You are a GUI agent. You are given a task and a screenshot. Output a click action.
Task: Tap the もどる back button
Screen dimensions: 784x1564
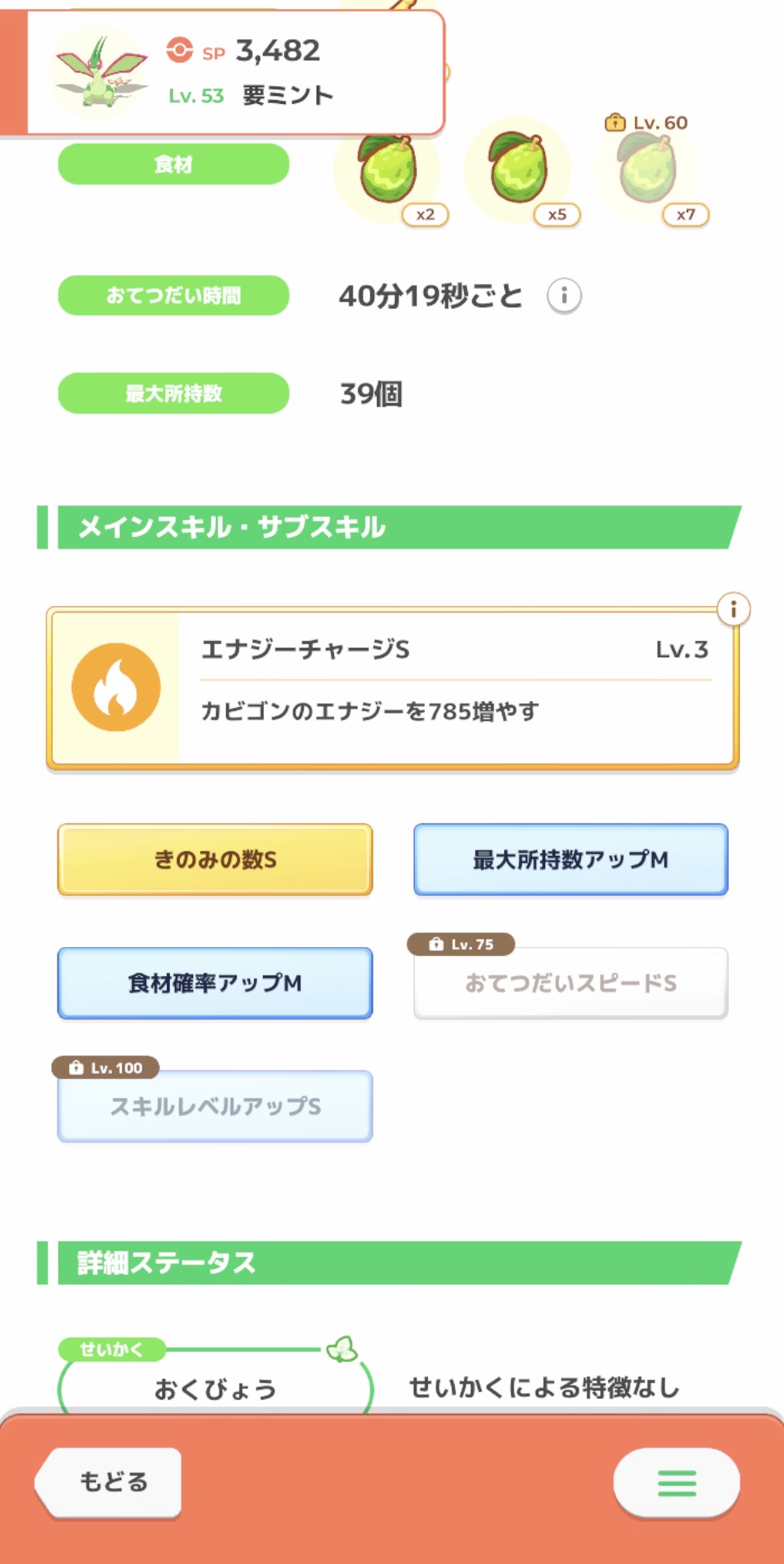coord(110,1482)
